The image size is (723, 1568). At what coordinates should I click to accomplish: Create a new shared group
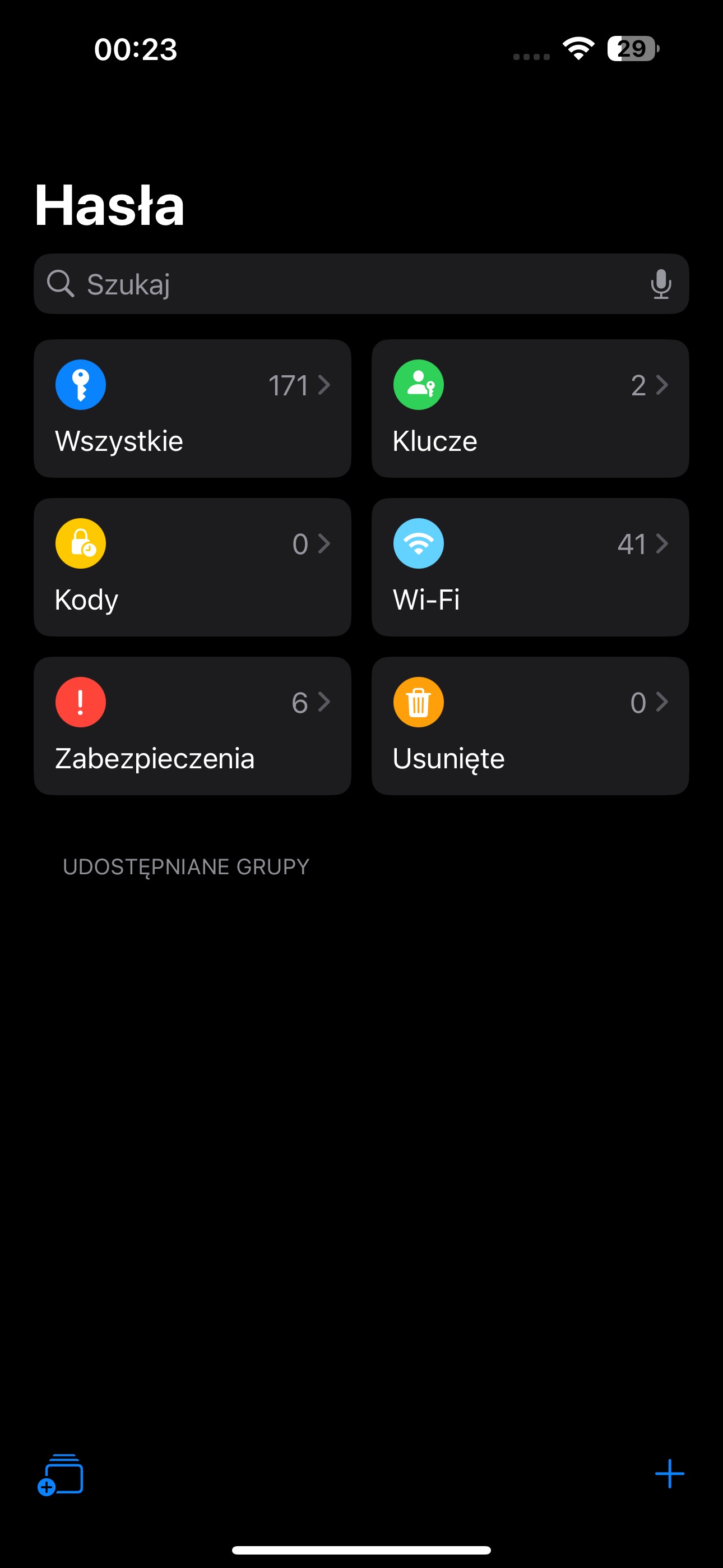(x=61, y=1474)
